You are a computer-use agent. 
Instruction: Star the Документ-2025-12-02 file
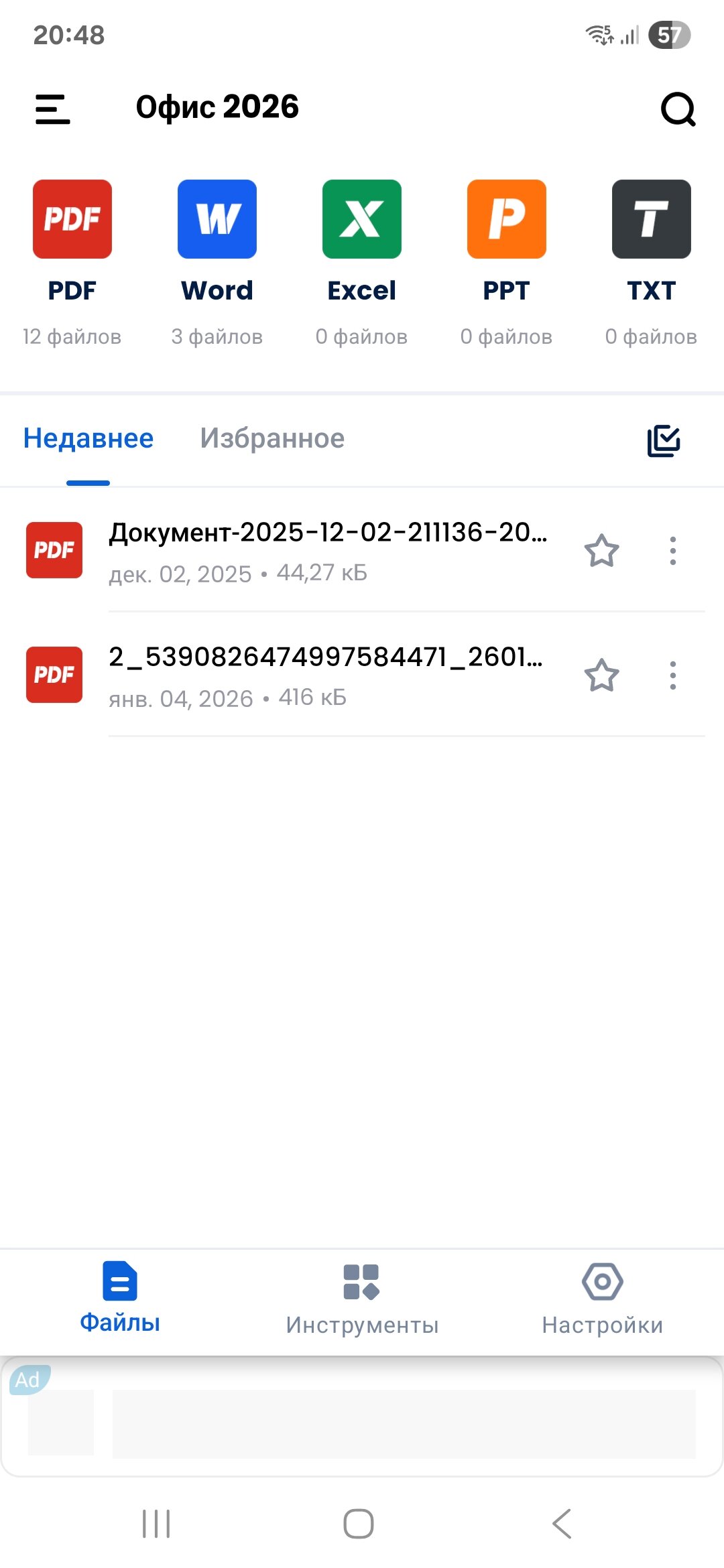(x=601, y=551)
